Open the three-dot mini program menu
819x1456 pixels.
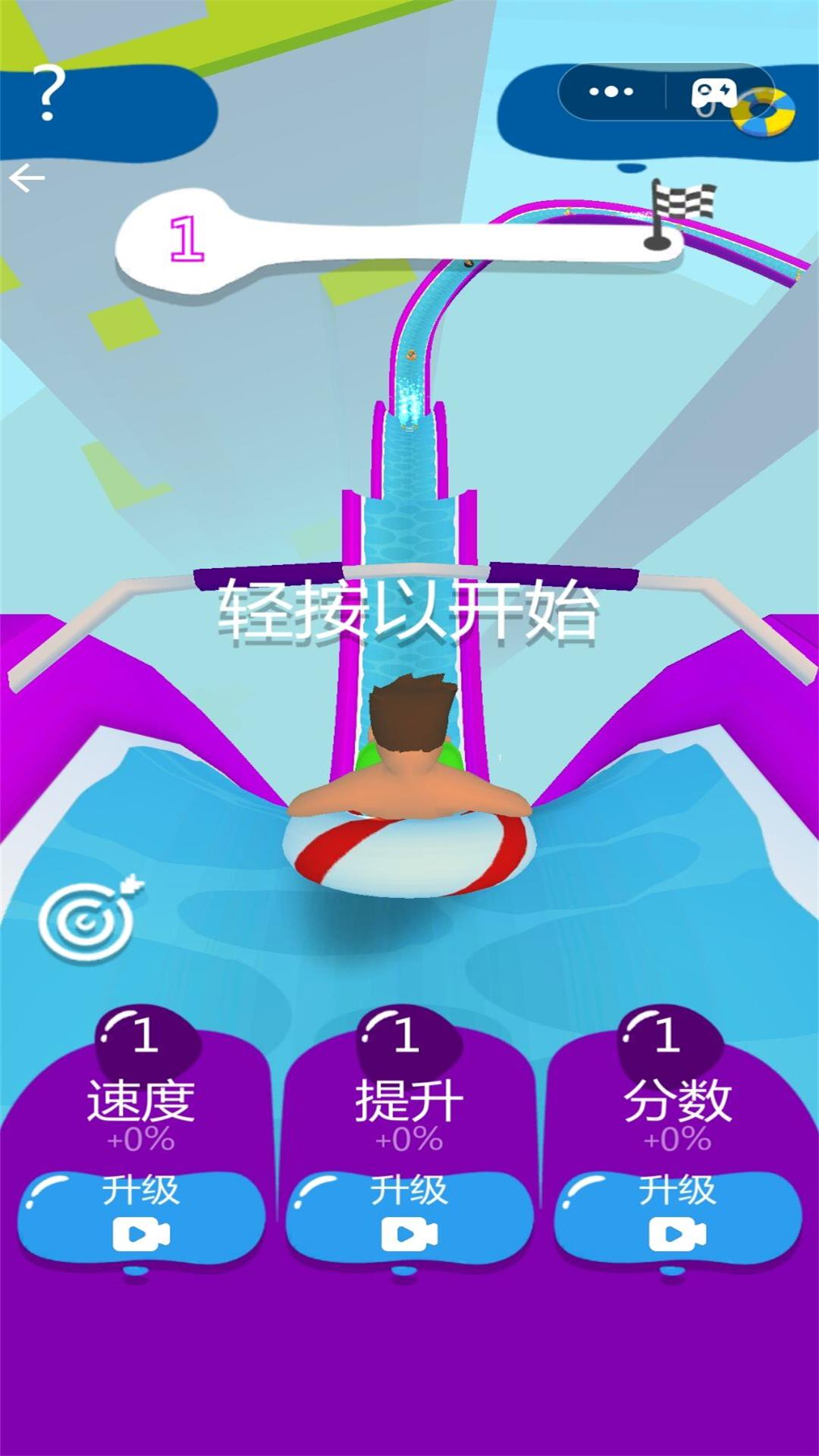tap(611, 92)
